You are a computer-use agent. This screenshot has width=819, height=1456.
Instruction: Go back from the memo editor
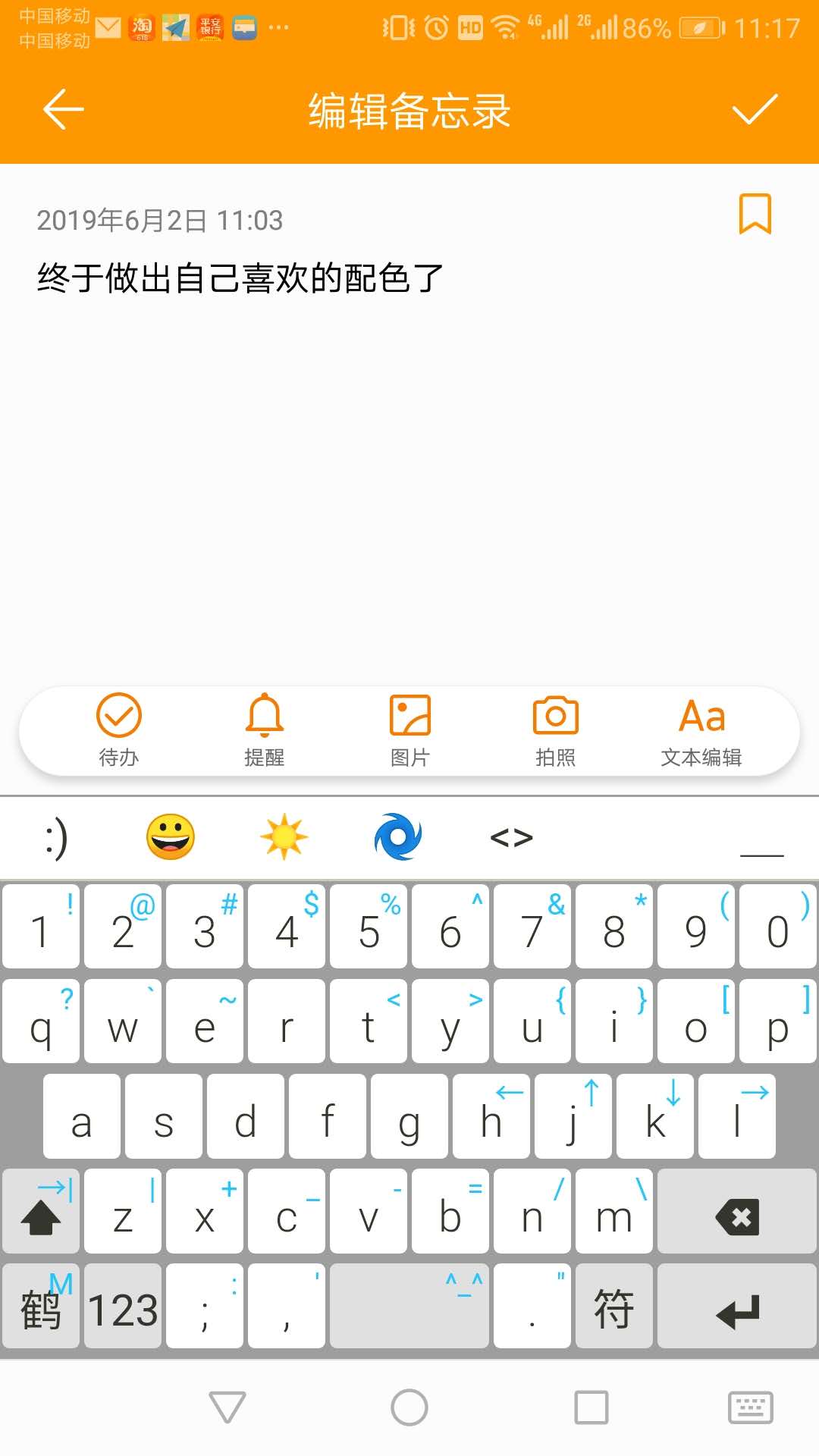pyautogui.click(x=64, y=110)
